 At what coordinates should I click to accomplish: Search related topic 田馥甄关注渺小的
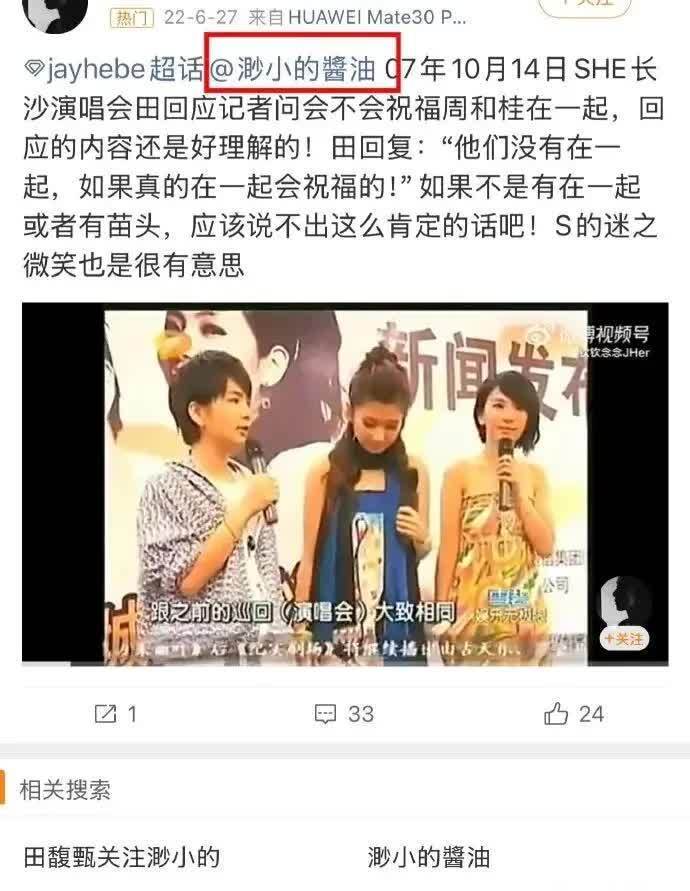[x=121, y=857]
